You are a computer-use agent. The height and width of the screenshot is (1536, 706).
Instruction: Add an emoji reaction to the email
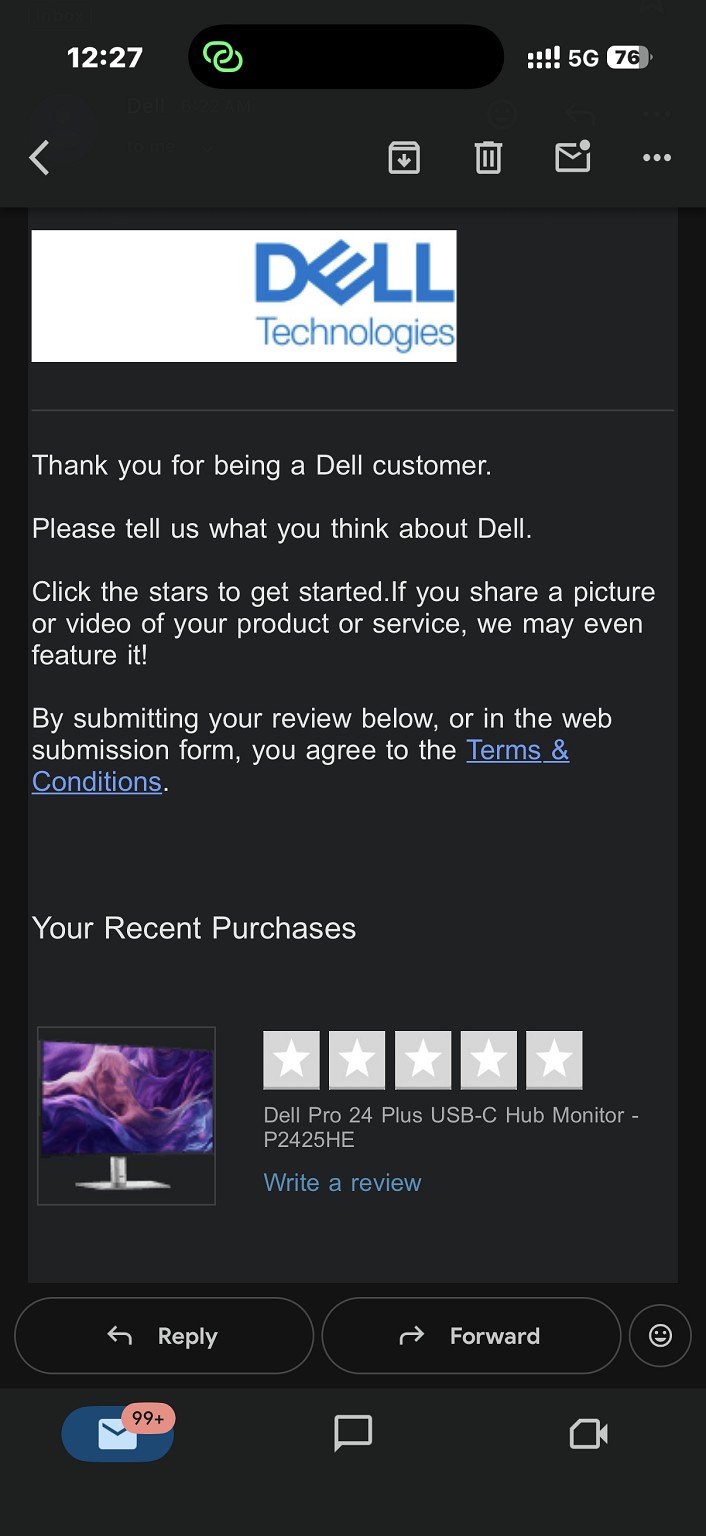[x=660, y=1336]
